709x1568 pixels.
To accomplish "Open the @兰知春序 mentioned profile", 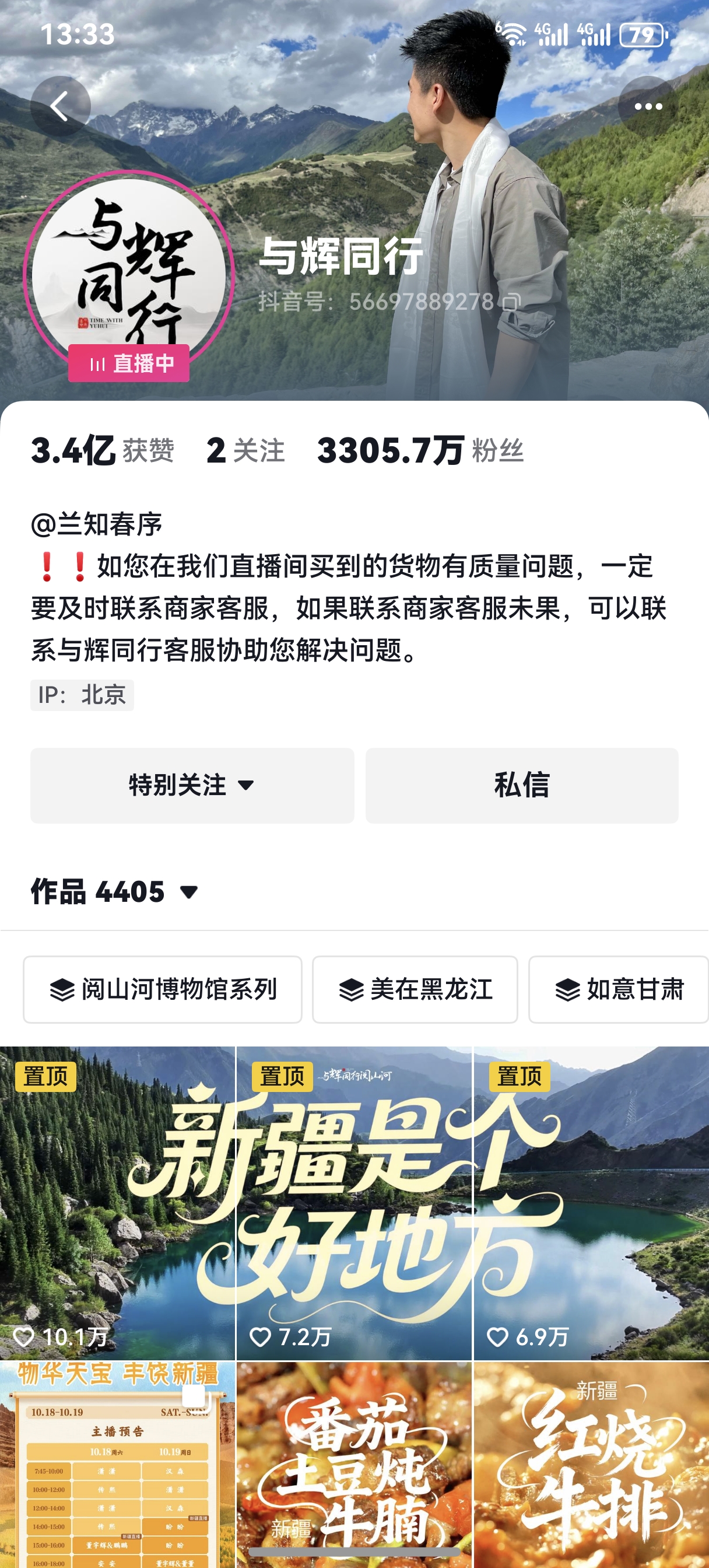I will (x=97, y=524).
